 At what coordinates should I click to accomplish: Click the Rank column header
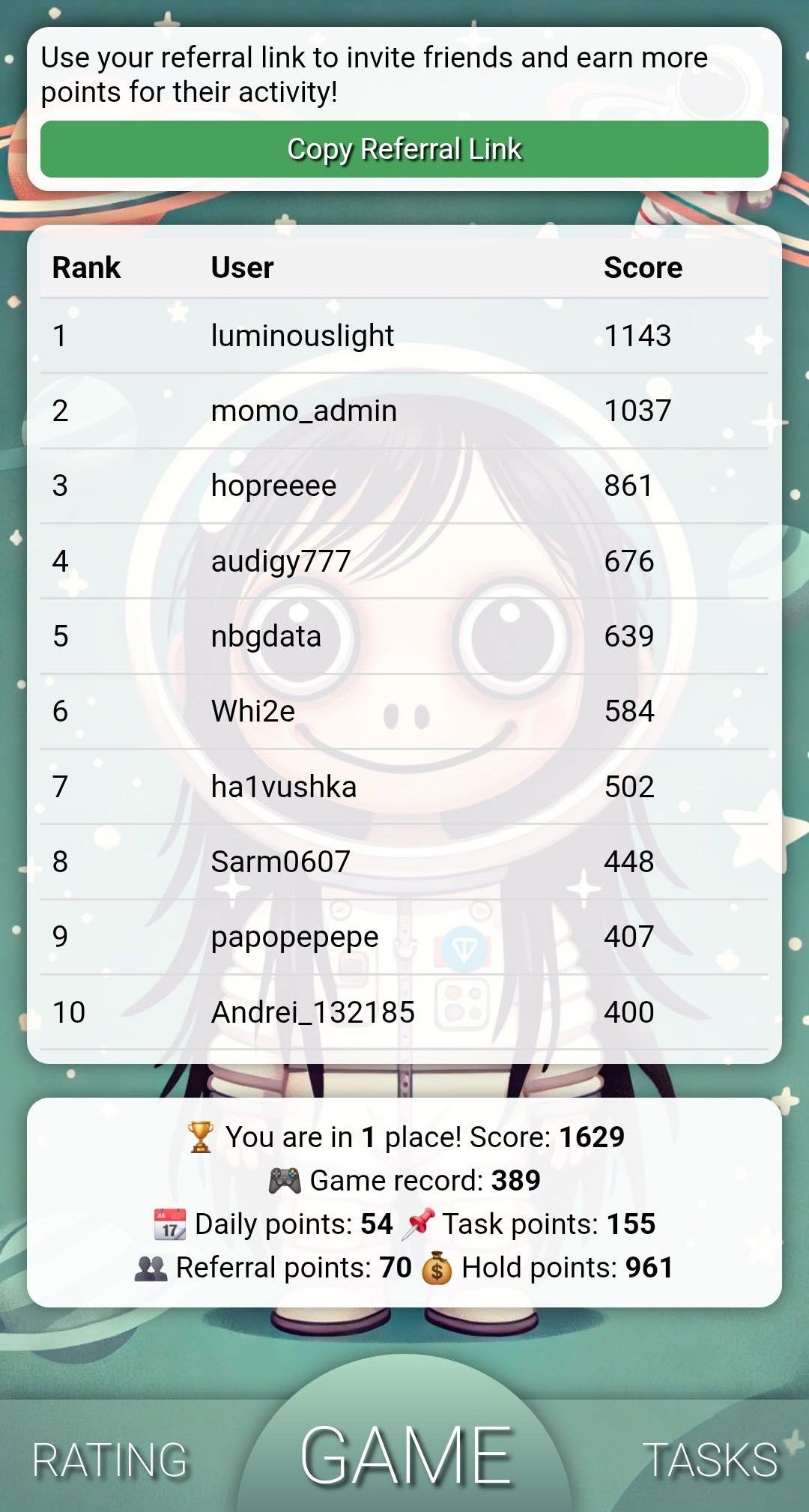pos(86,267)
